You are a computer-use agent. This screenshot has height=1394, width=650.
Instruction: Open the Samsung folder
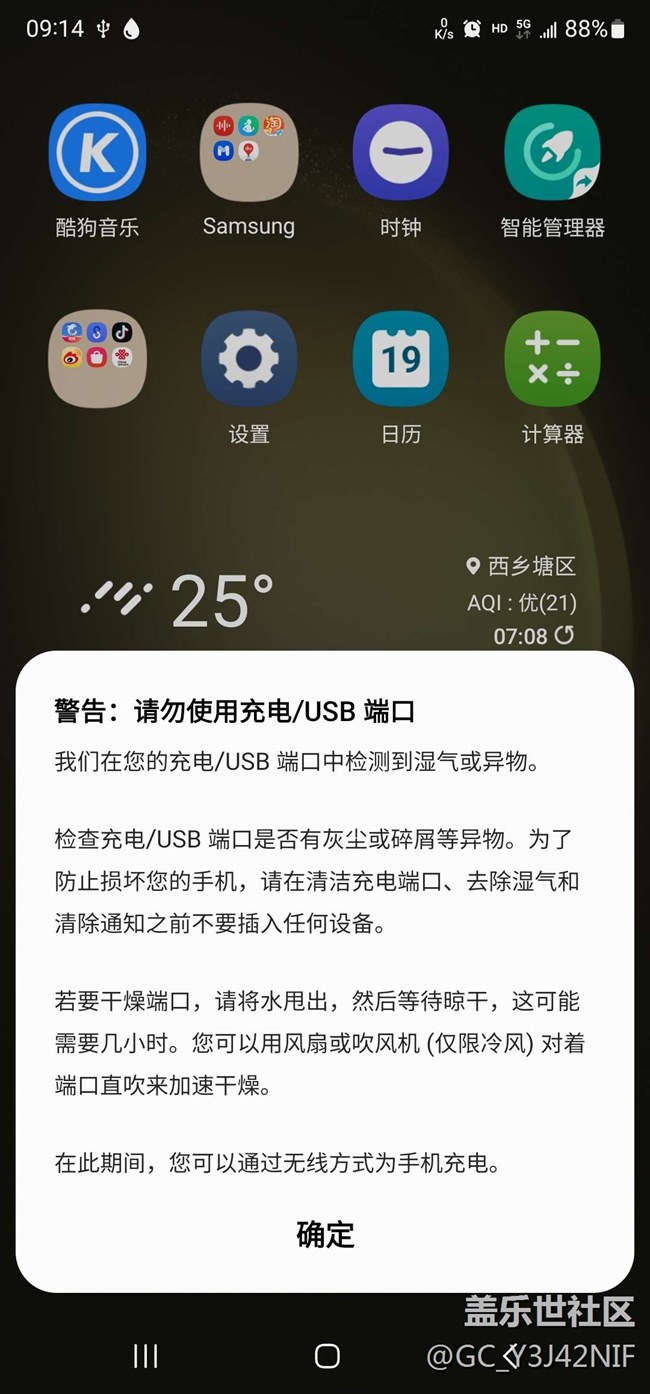(x=249, y=153)
